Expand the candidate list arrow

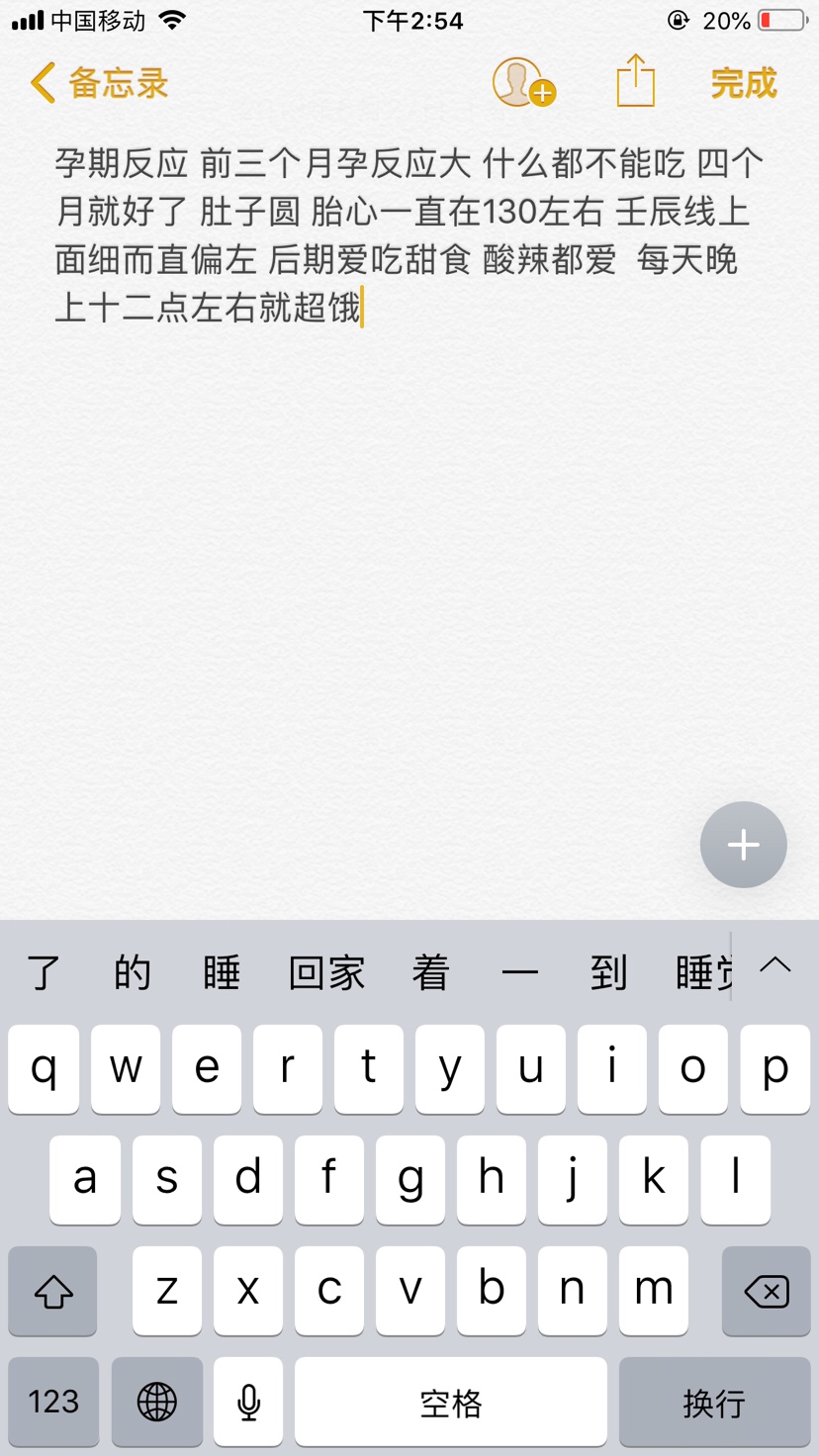click(x=775, y=965)
